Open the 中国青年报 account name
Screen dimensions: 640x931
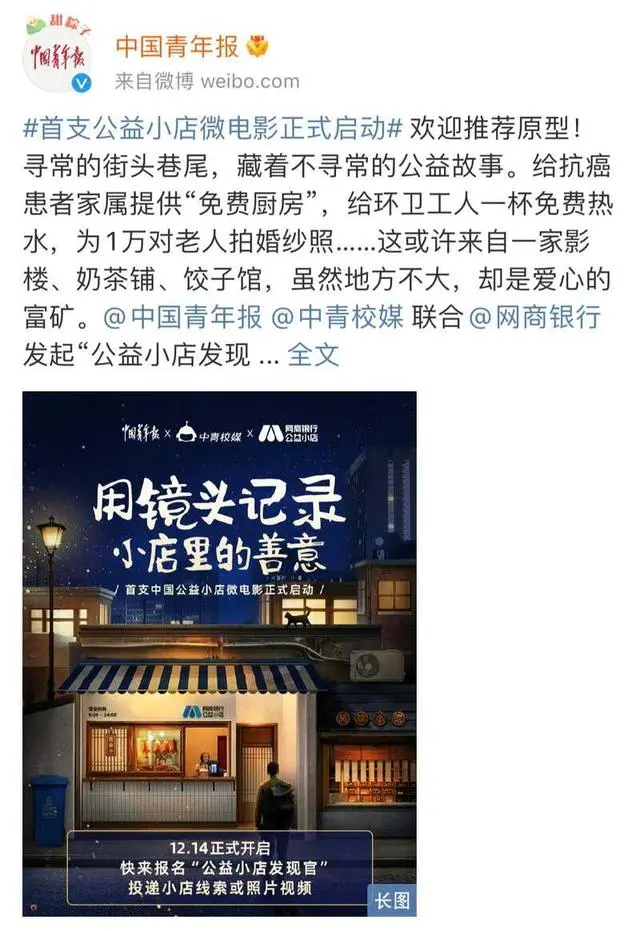177,45
